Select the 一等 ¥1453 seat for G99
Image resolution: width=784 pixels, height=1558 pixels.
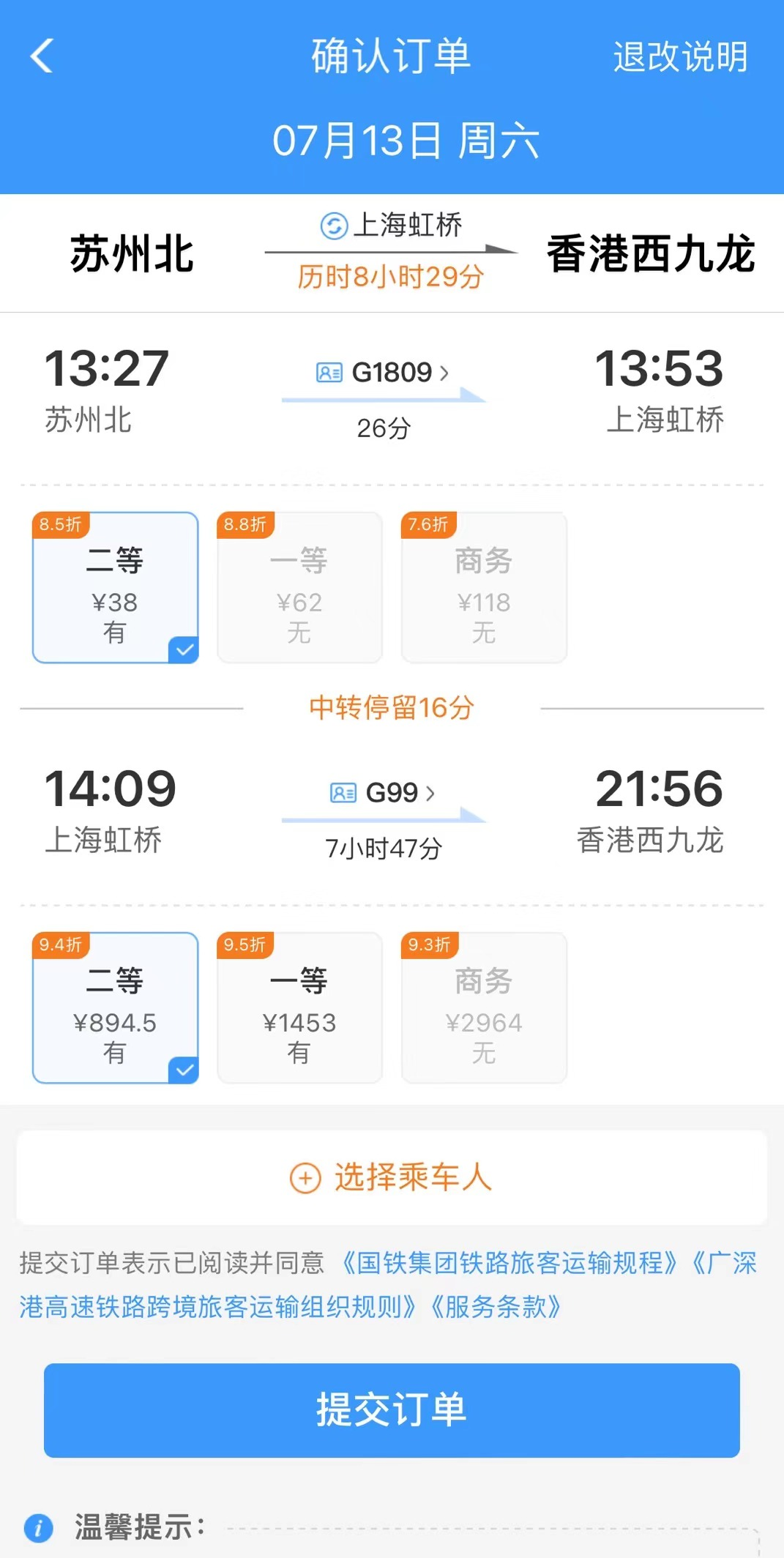coord(299,1008)
